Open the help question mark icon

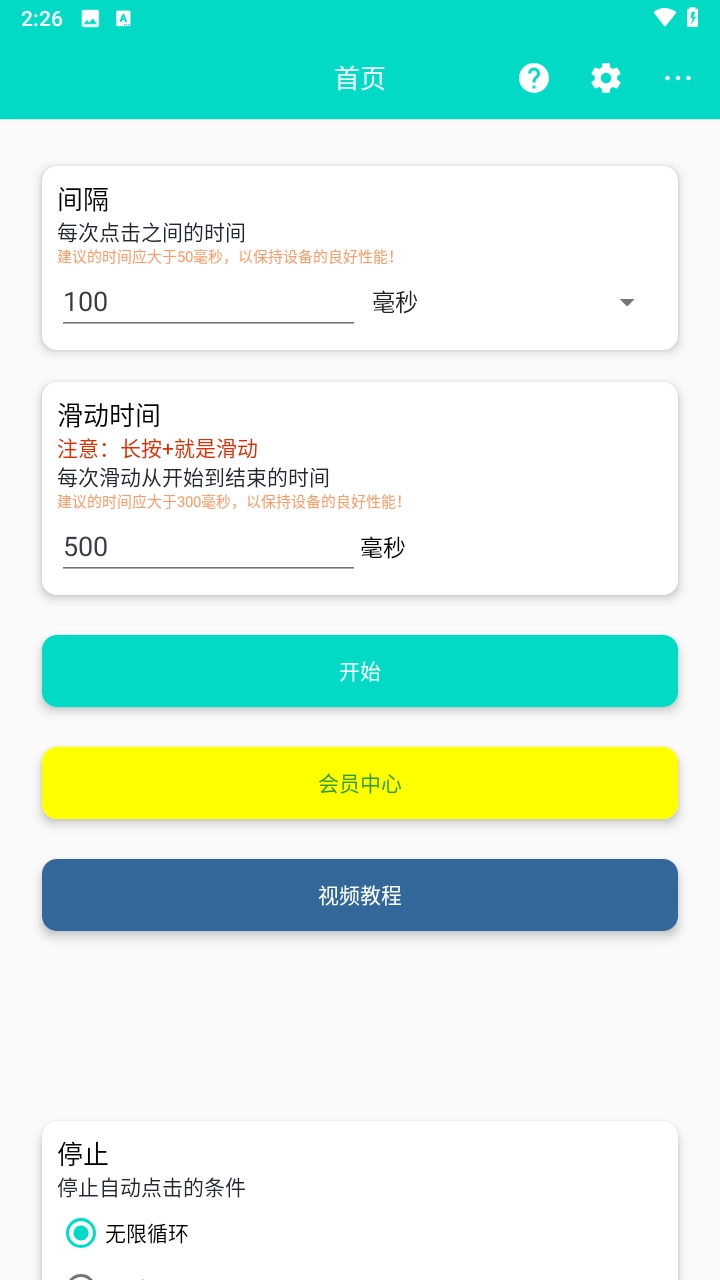click(x=534, y=78)
